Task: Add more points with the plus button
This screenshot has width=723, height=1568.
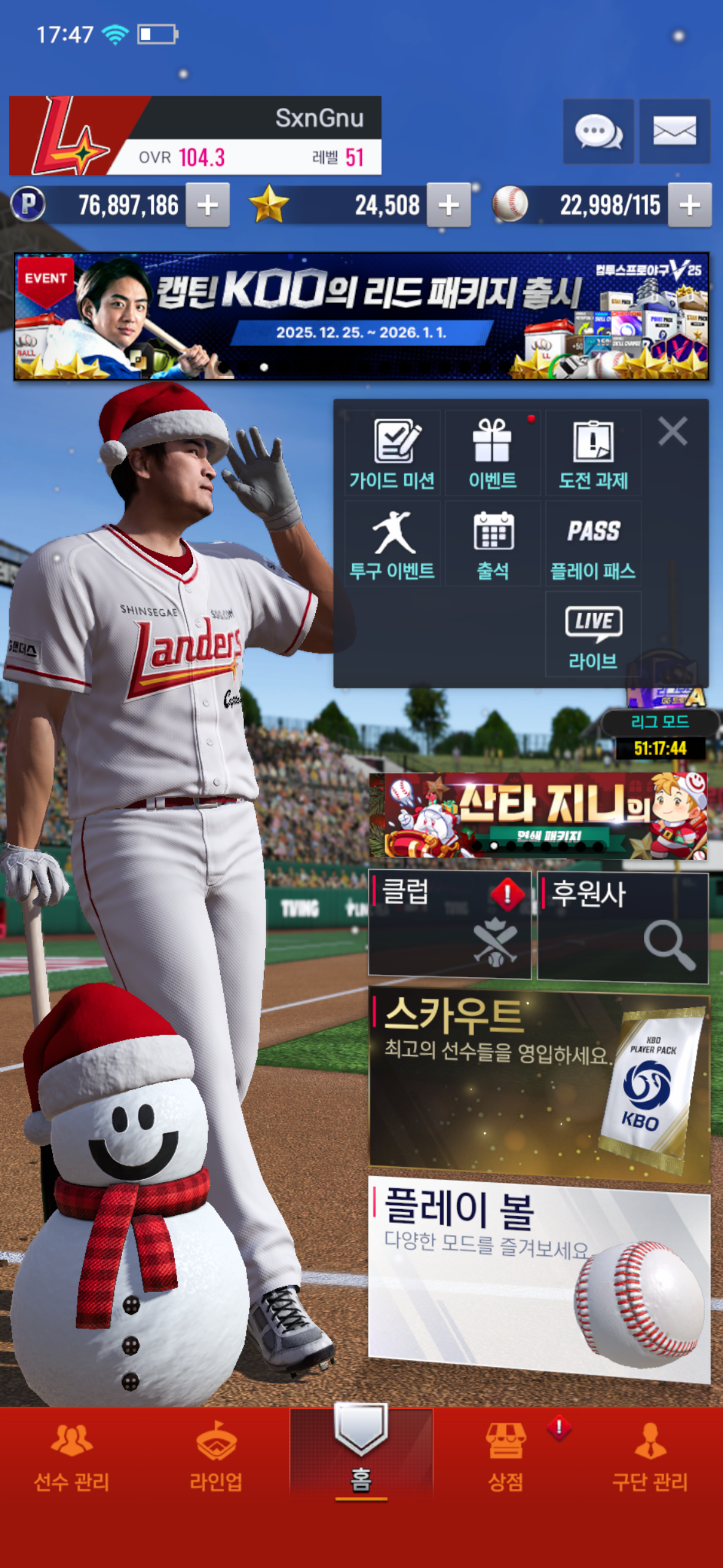Action: [208, 205]
